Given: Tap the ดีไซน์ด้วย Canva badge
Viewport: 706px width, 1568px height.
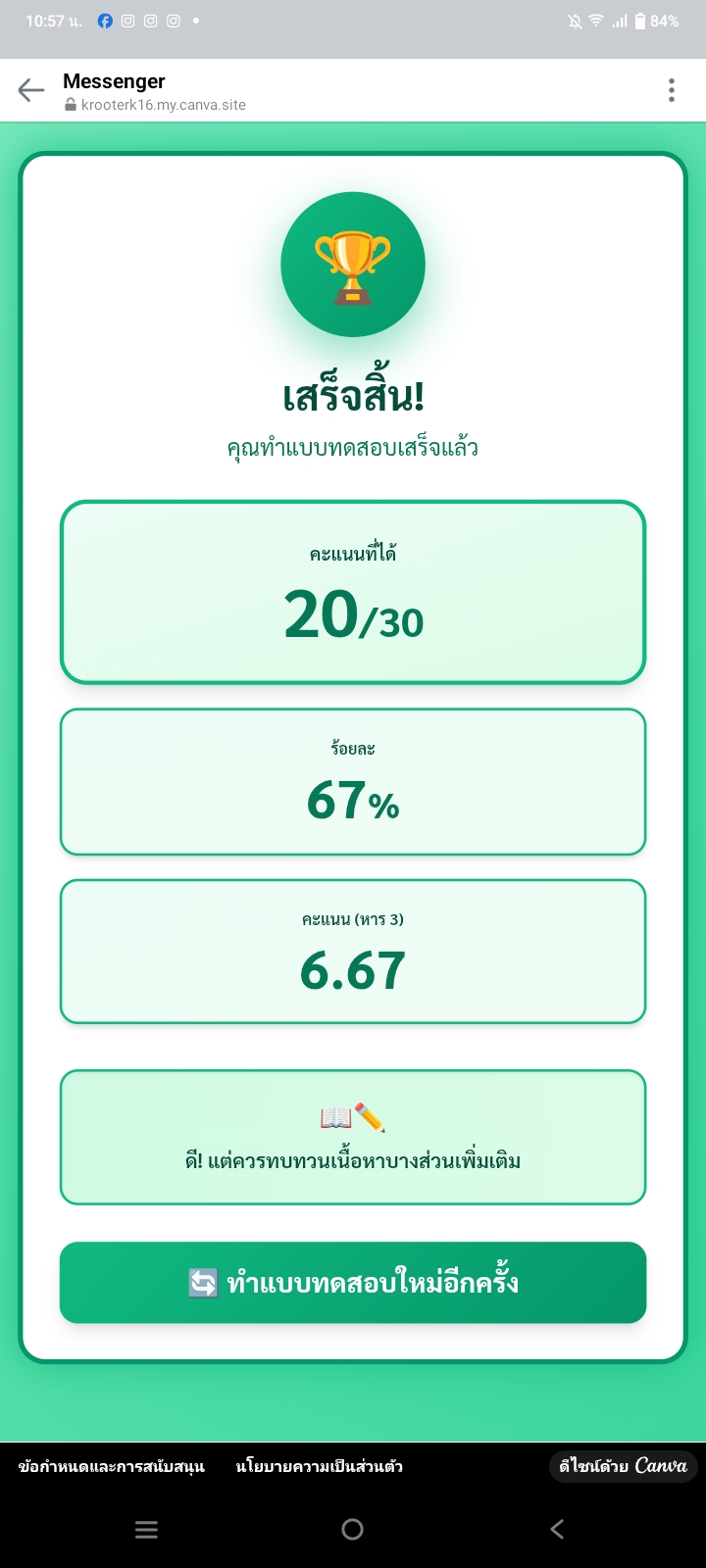Looking at the screenshot, I should [x=623, y=1466].
